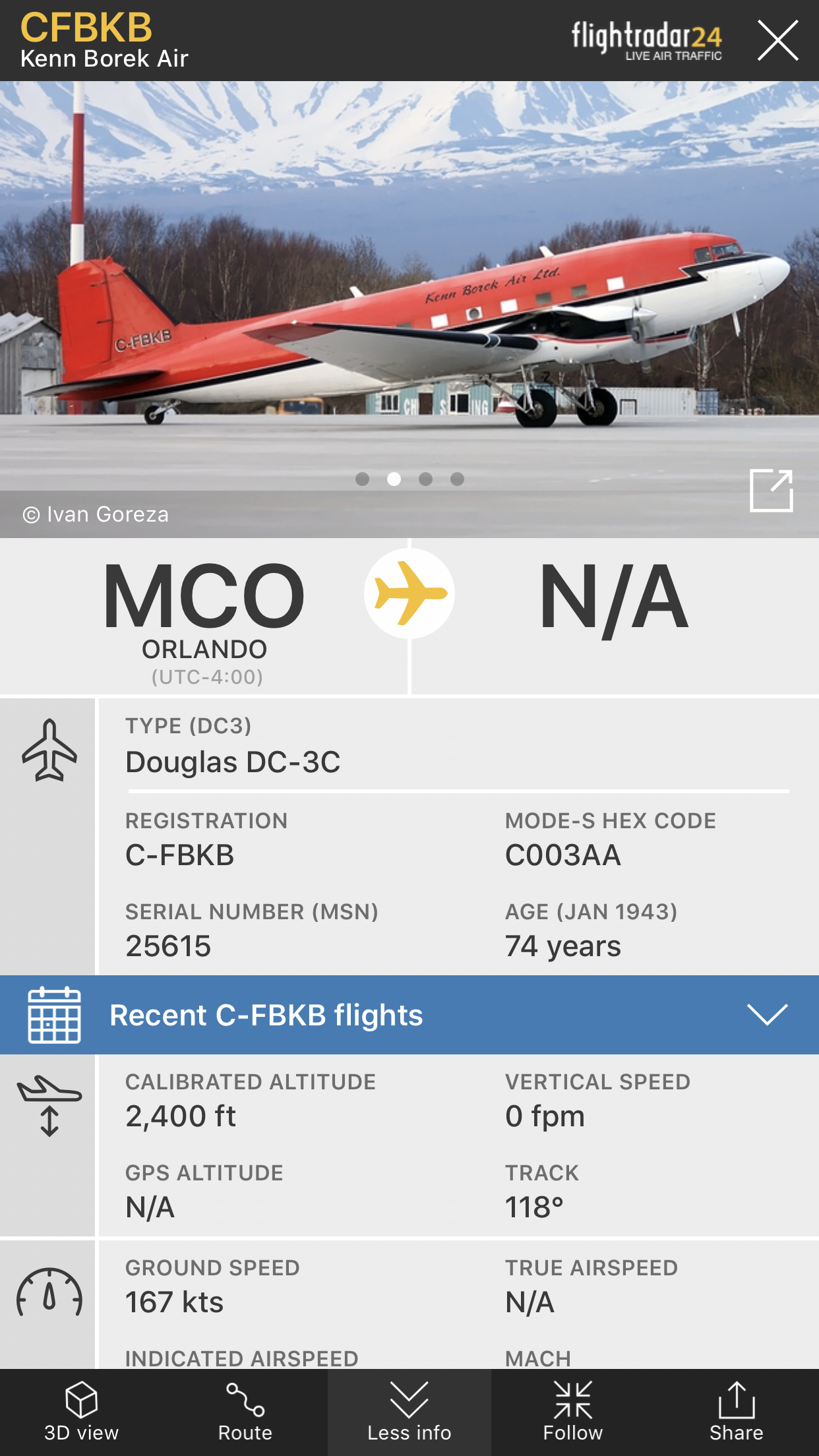Show the flight route
This screenshot has height=1456, width=819.
(x=245, y=1412)
